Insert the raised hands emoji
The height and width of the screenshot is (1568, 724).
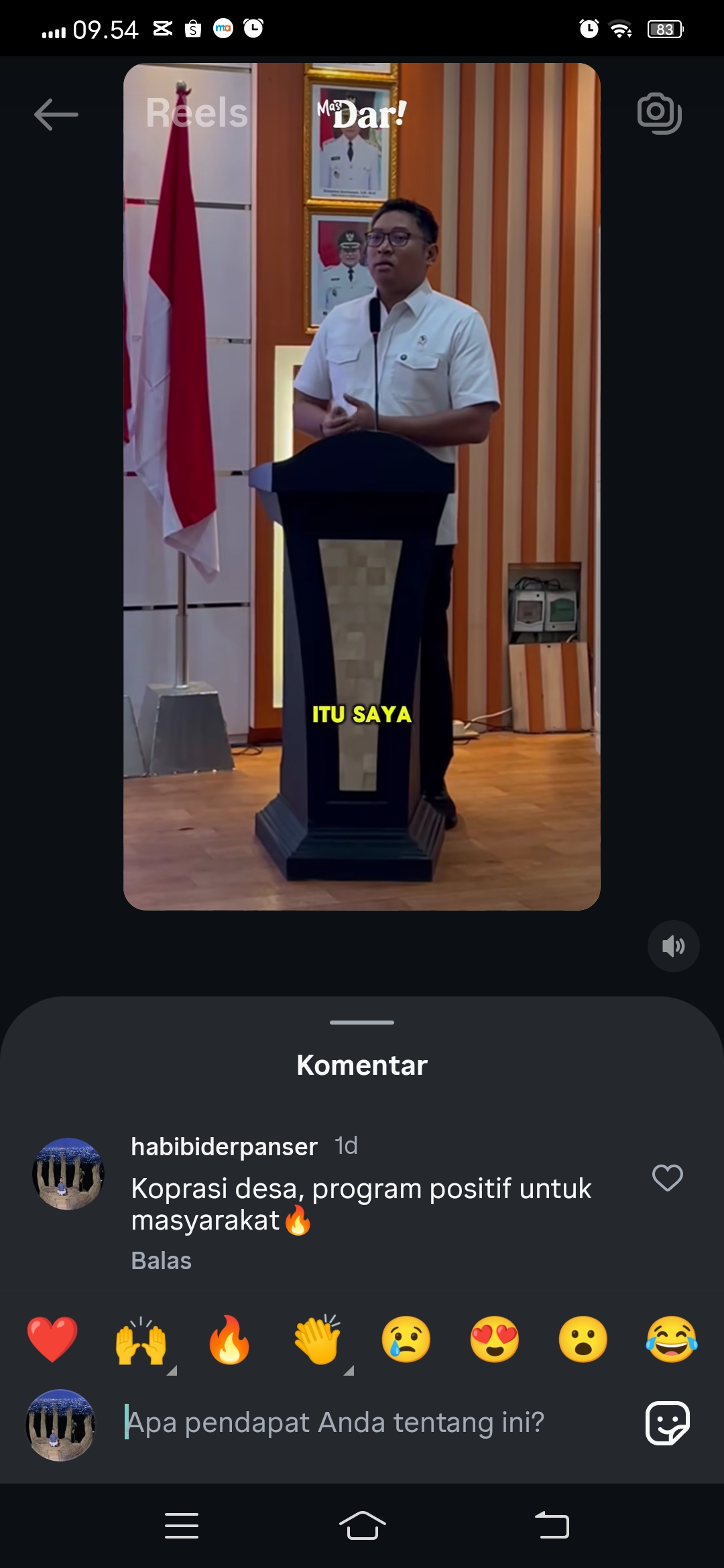tap(141, 1340)
